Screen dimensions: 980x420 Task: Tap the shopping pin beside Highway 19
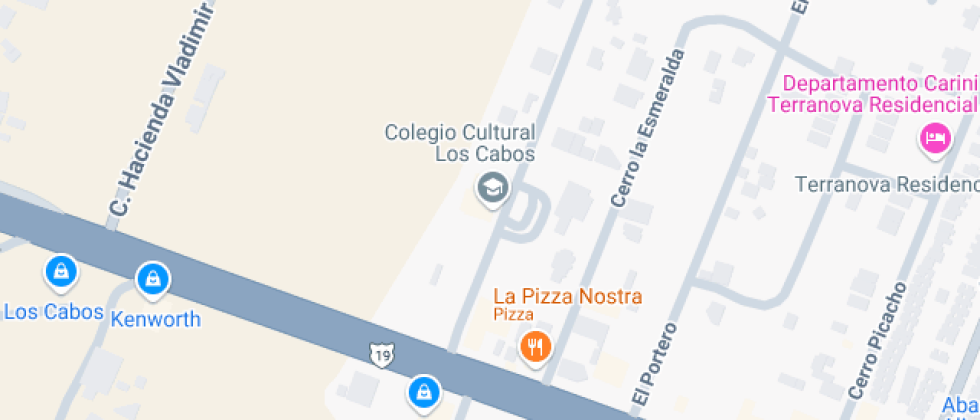click(424, 391)
